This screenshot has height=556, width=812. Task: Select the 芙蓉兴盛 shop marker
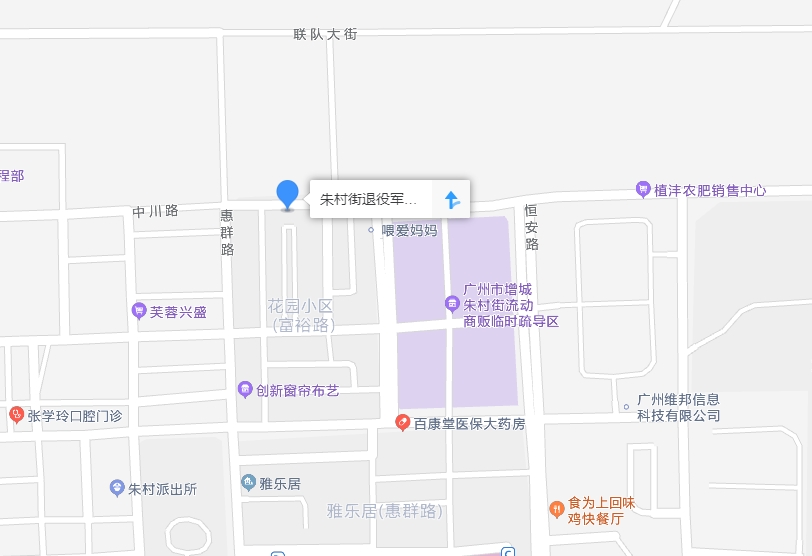[139, 311]
